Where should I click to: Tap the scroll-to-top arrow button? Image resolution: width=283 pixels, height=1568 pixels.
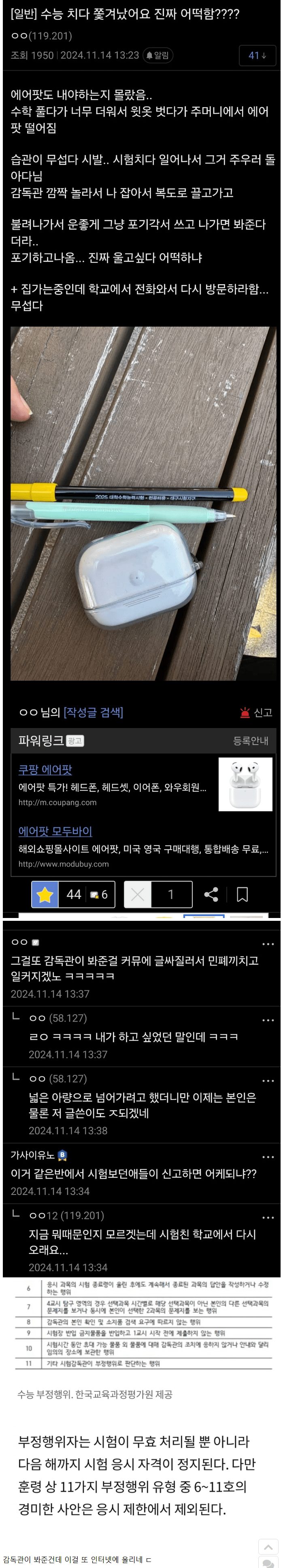pyautogui.click(x=268, y=1547)
